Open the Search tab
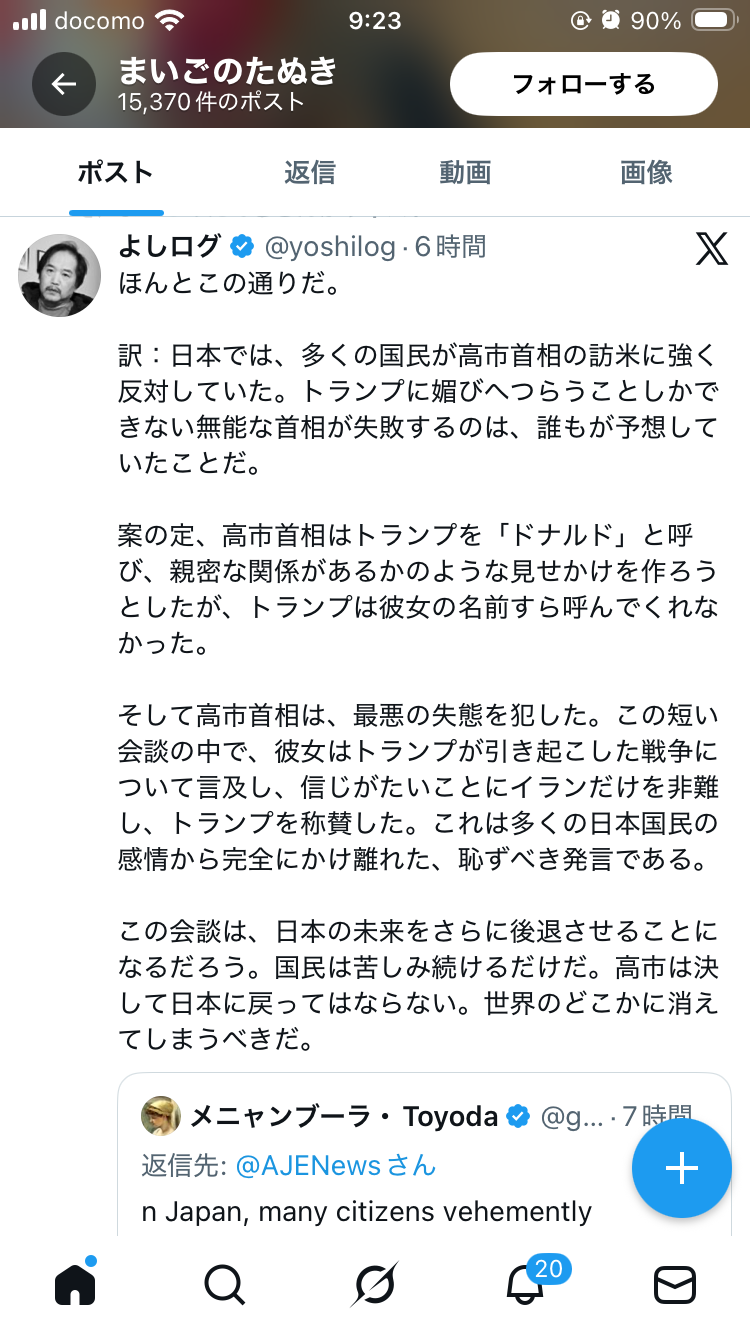This screenshot has height=1334, width=750. tap(225, 1284)
